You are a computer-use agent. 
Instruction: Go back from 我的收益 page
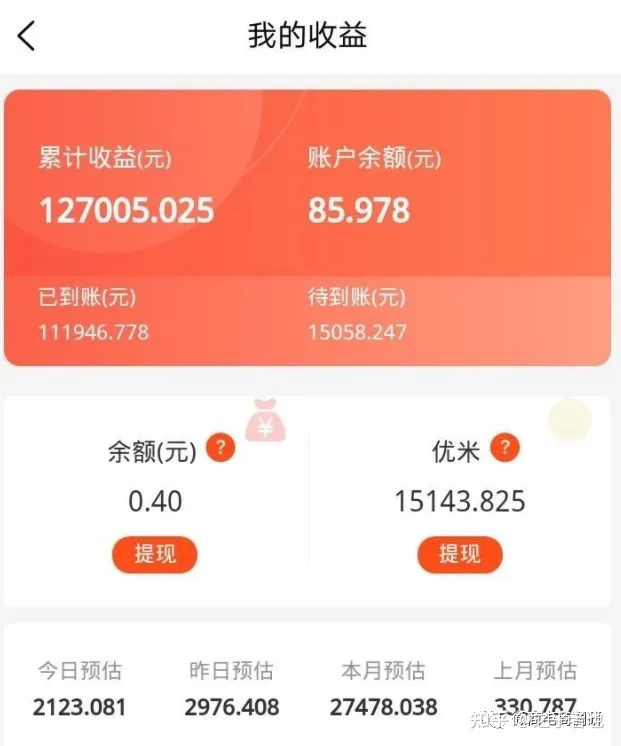27,36
